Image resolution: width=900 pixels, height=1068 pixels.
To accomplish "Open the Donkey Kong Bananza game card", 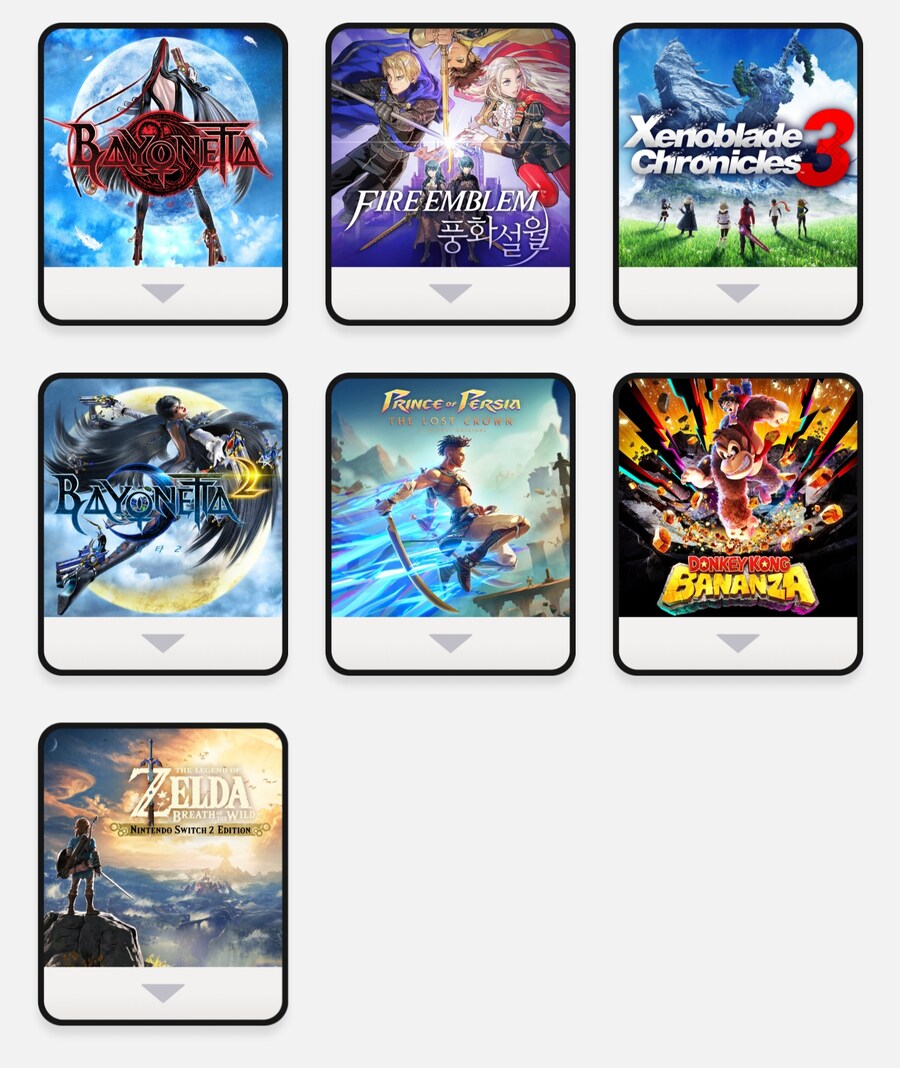I will point(738,497).
